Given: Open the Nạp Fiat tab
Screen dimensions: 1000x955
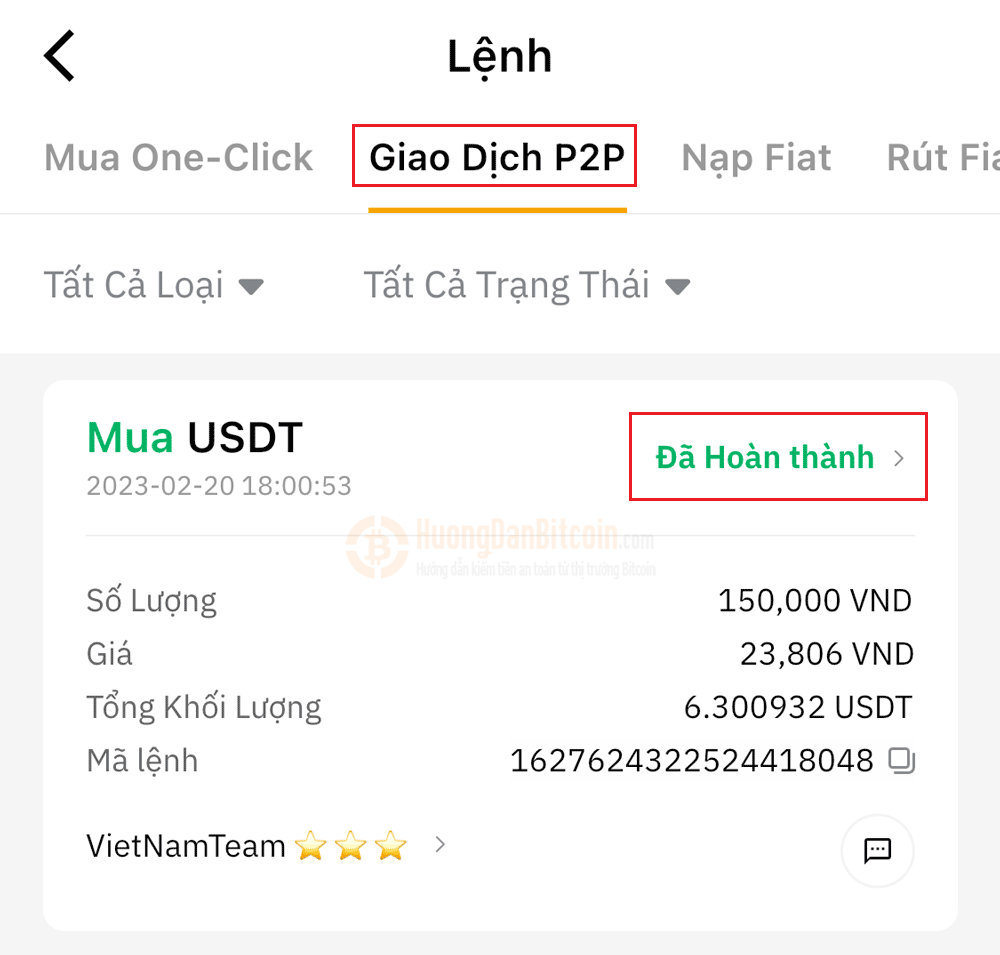Looking at the screenshot, I should pyautogui.click(x=756, y=158).
